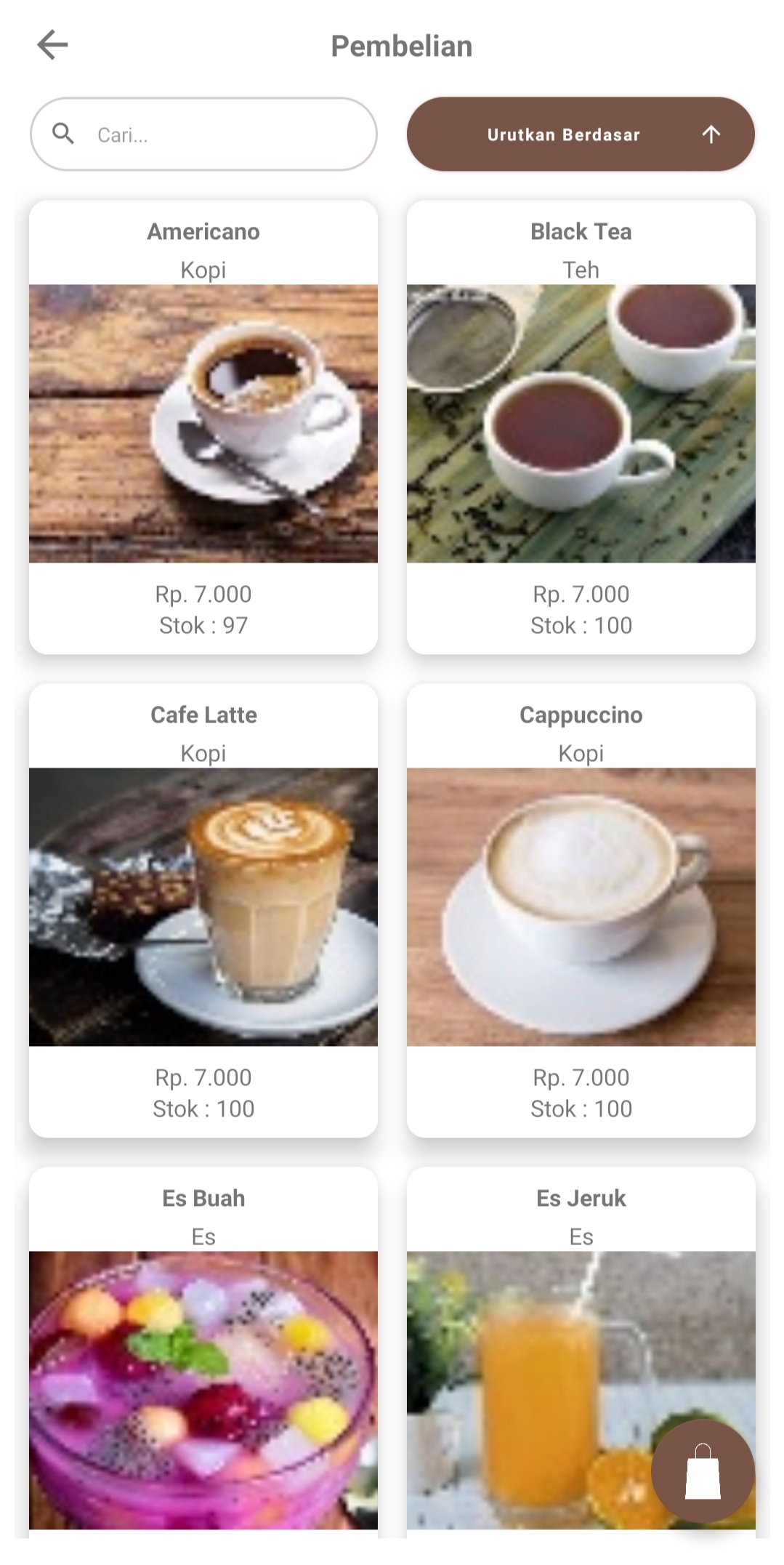Open the Es Jeruk item
Viewport: 784px width, 1565px height.
point(538,1352)
